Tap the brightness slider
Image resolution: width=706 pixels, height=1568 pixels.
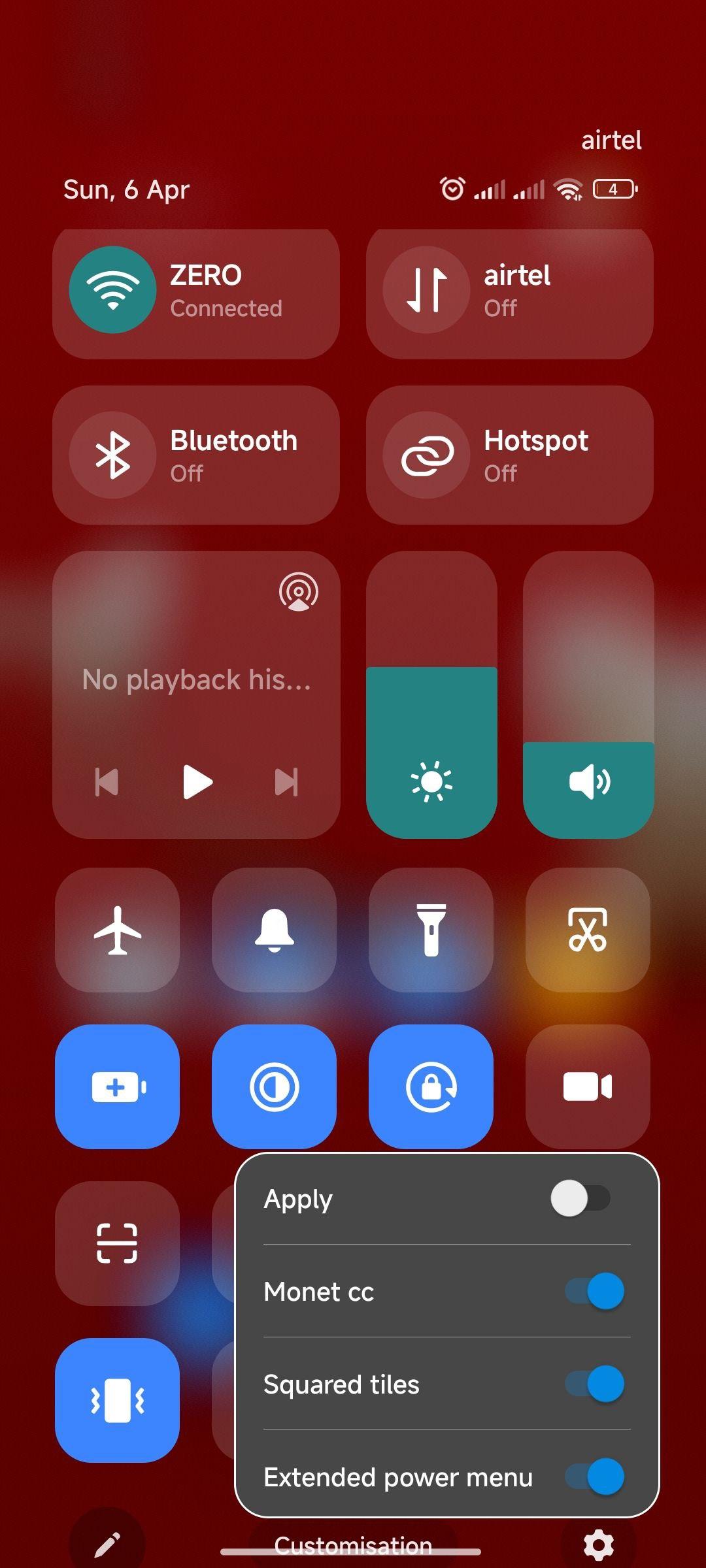[x=431, y=694]
